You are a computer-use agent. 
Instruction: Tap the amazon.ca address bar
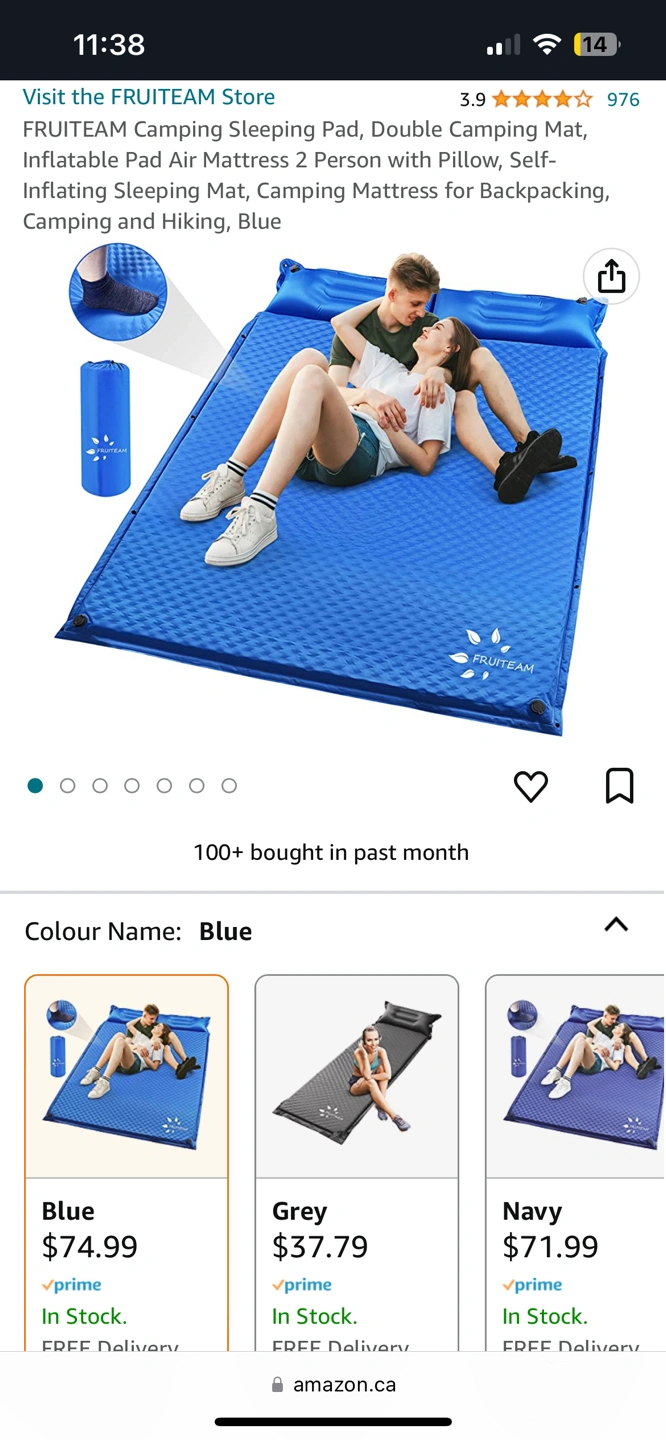334,1385
